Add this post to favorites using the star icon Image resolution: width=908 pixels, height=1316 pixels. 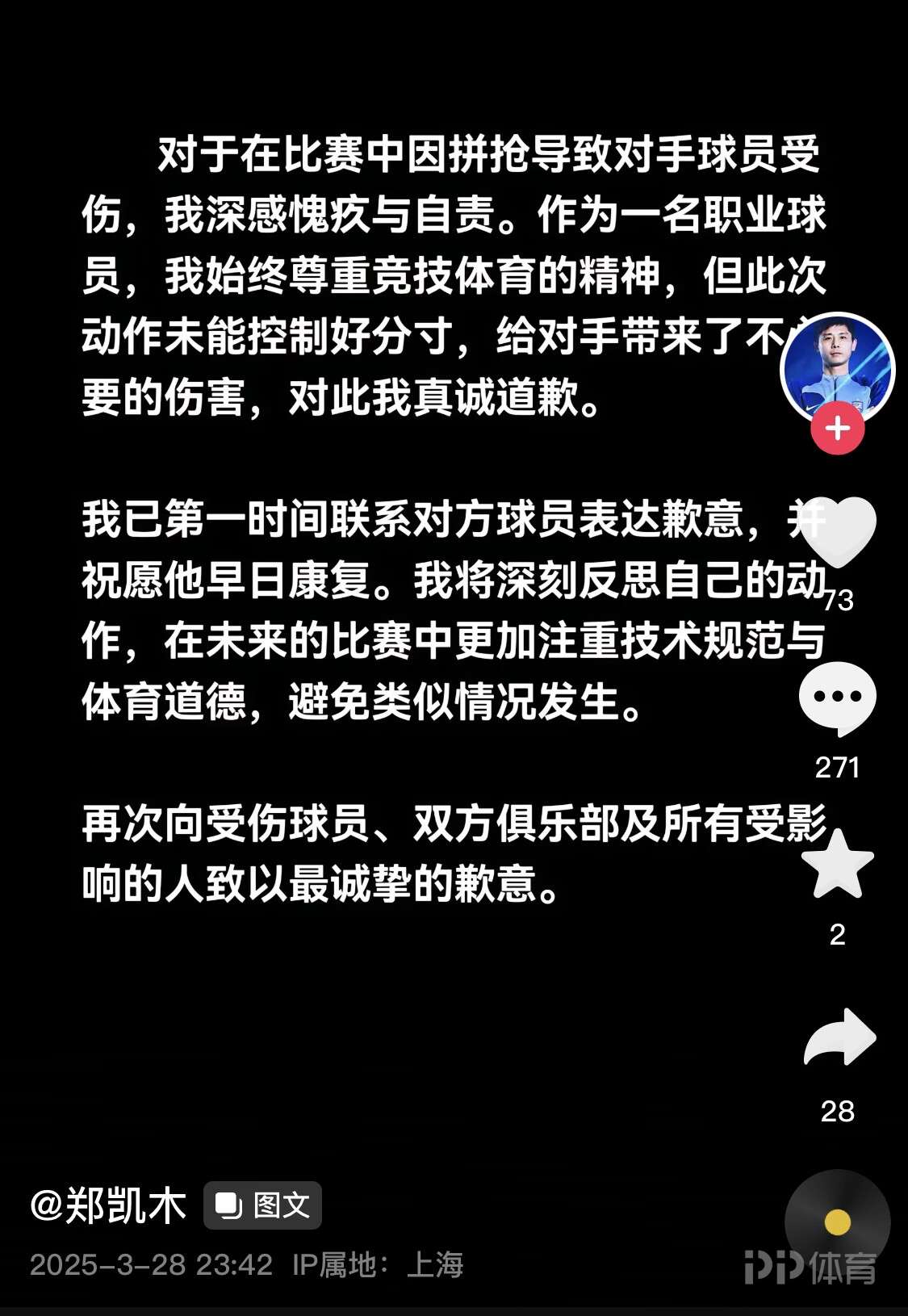(837, 865)
